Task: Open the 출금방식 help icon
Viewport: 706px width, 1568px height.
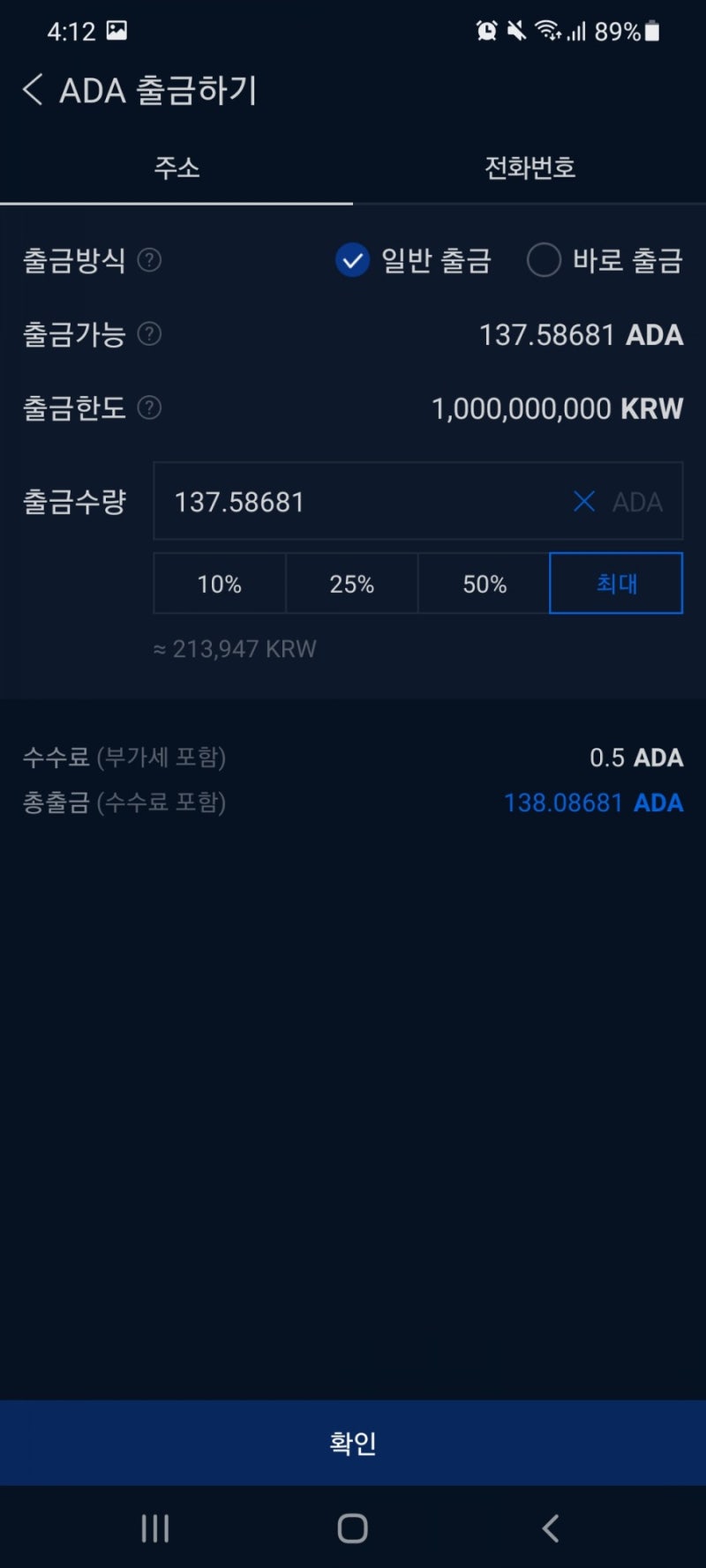Action: (x=150, y=261)
